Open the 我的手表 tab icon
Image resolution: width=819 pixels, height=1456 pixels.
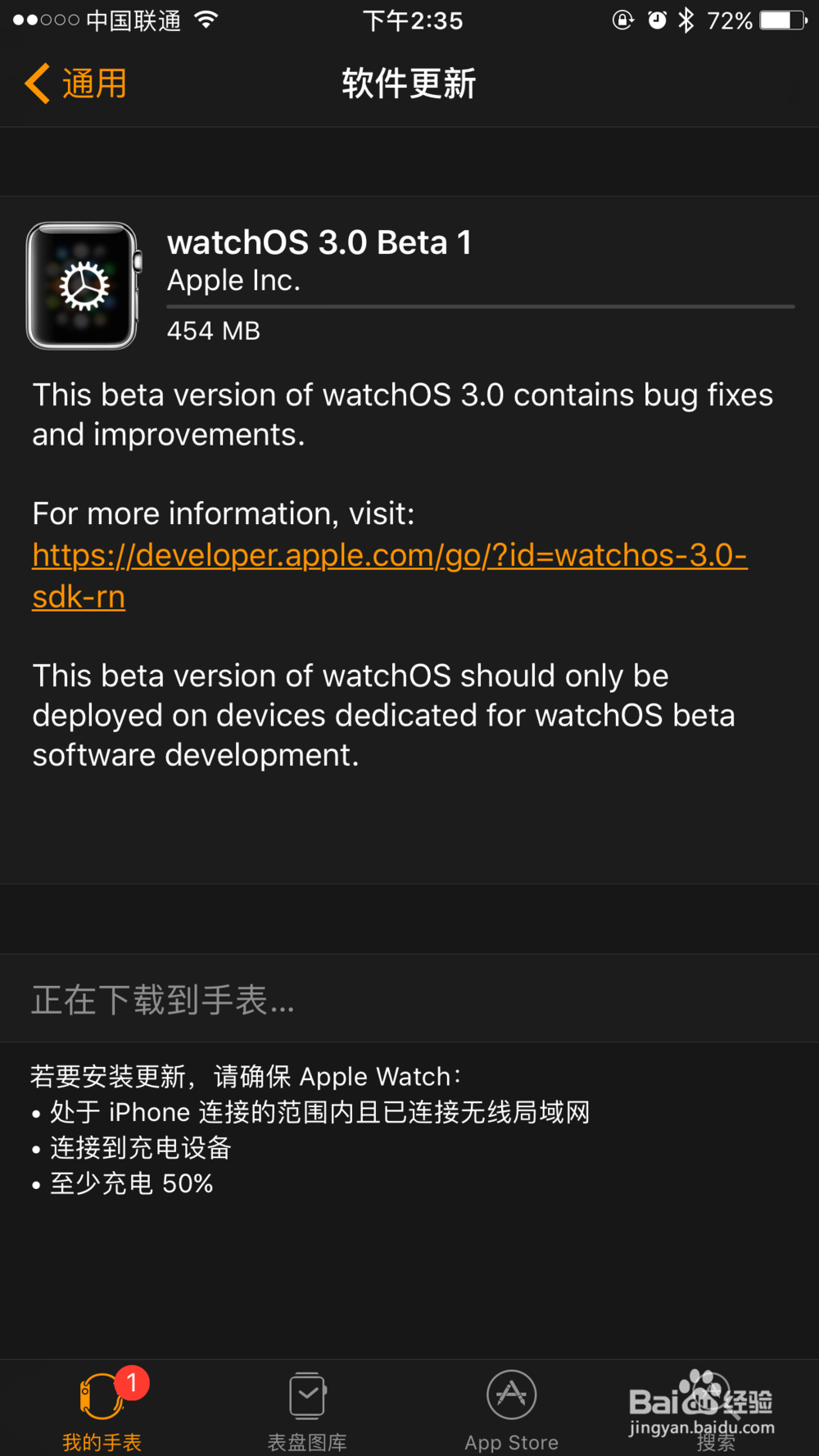(x=100, y=1400)
